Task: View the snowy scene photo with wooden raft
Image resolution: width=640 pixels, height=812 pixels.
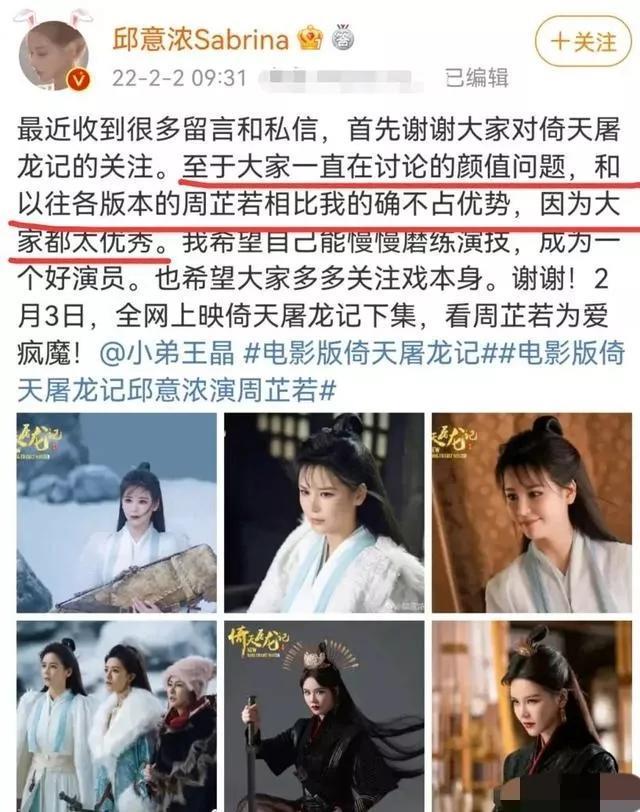Action: click(x=116, y=512)
